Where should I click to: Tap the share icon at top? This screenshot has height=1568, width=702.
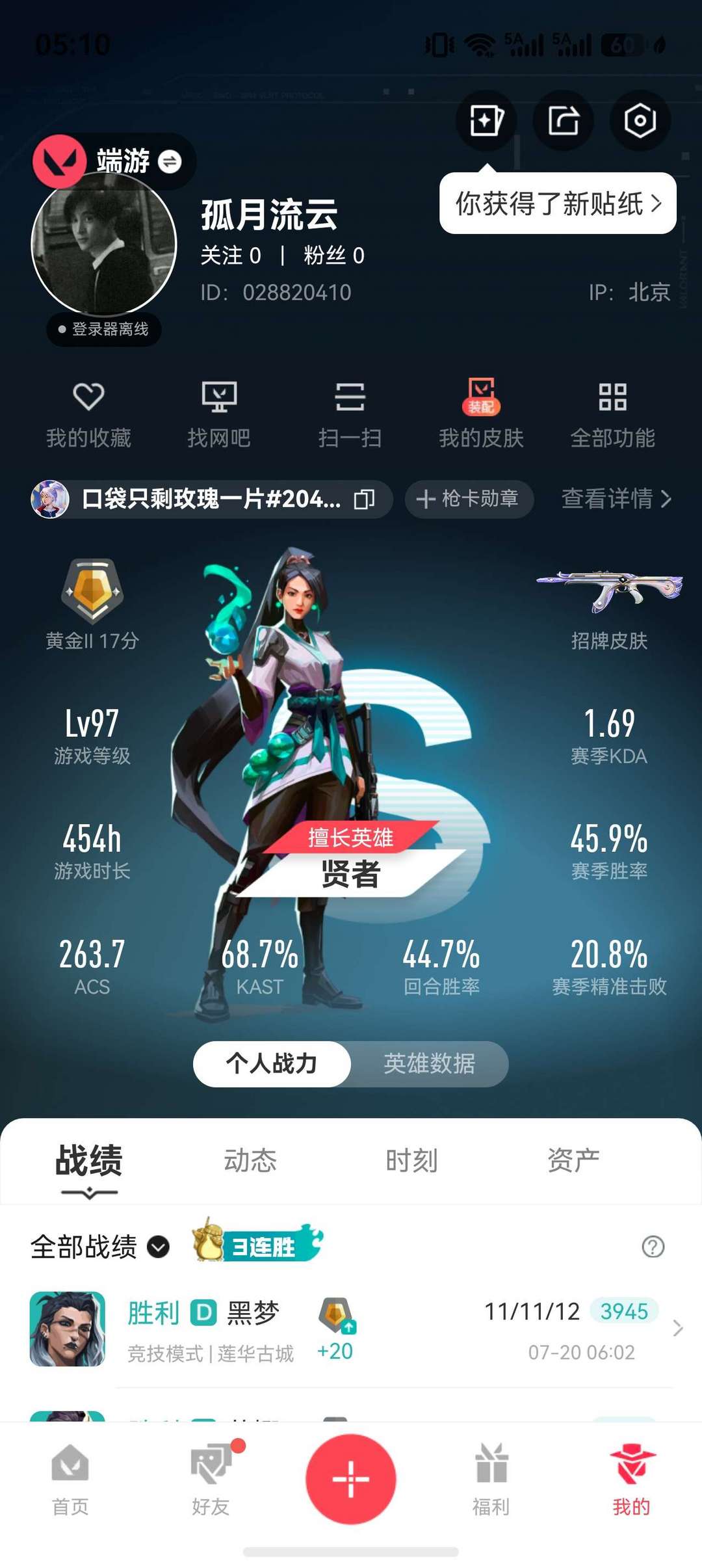click(563, 120)
